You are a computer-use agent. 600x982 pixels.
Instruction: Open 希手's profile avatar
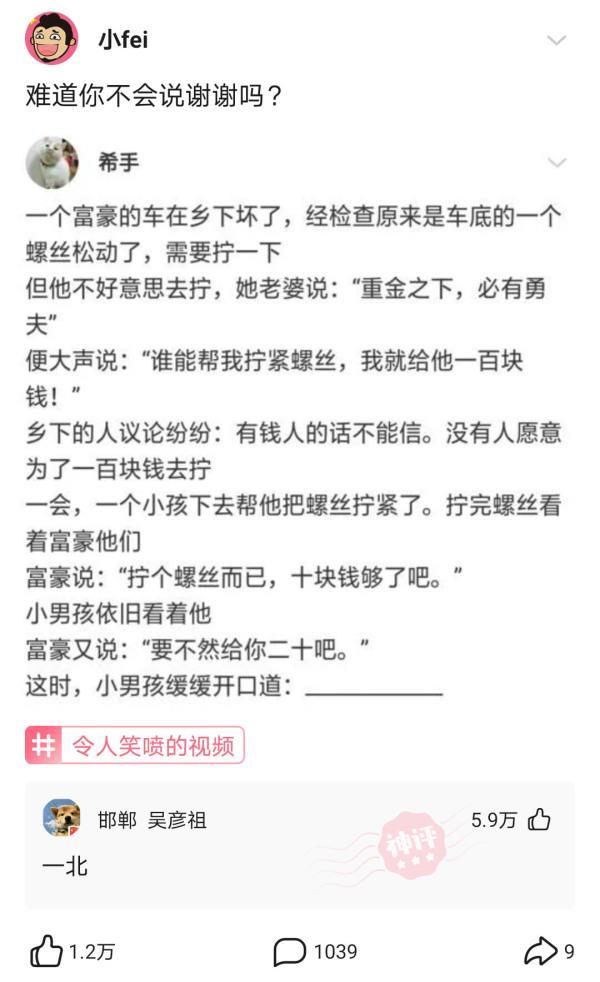[51, 163]
